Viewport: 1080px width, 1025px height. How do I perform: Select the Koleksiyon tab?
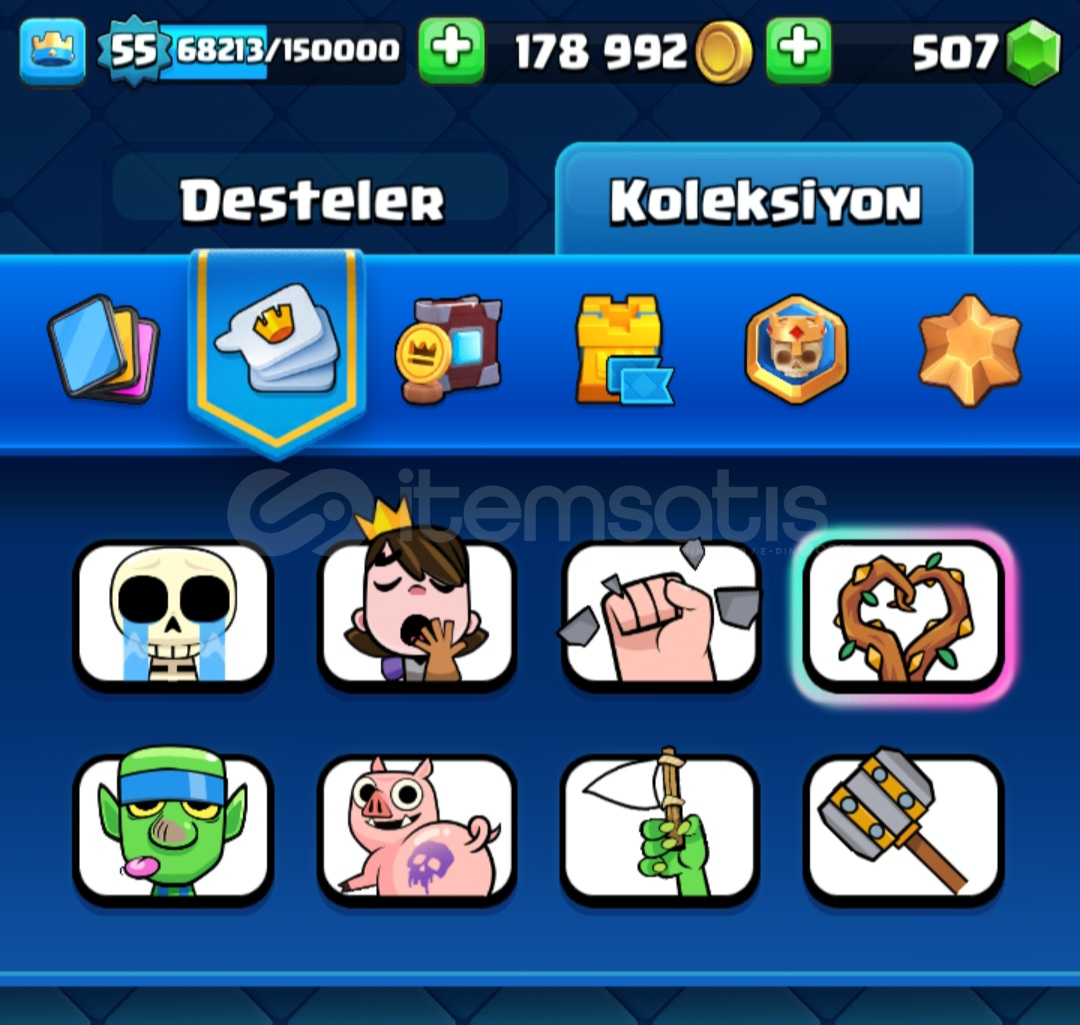[765, 201]
